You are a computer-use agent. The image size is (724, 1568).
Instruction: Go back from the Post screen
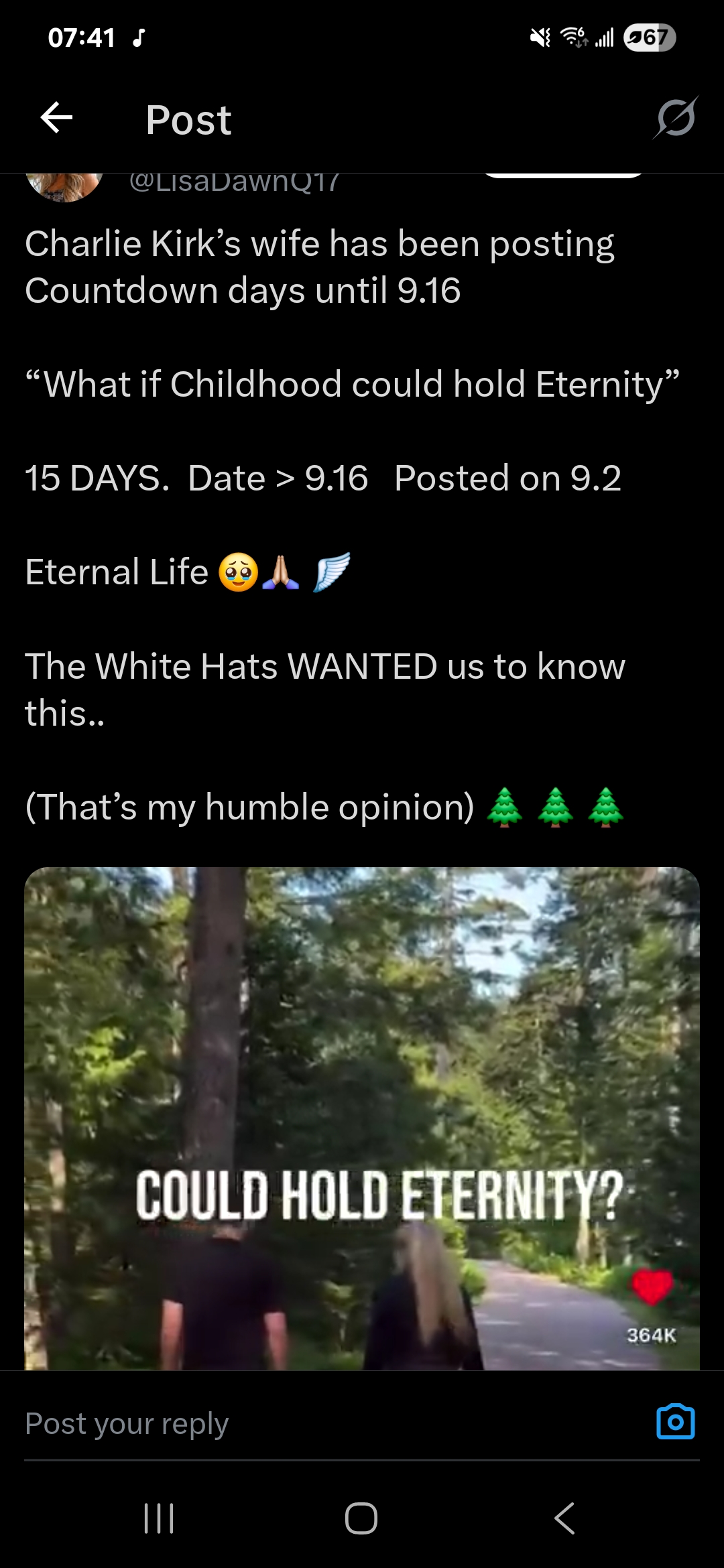point(56,119)
